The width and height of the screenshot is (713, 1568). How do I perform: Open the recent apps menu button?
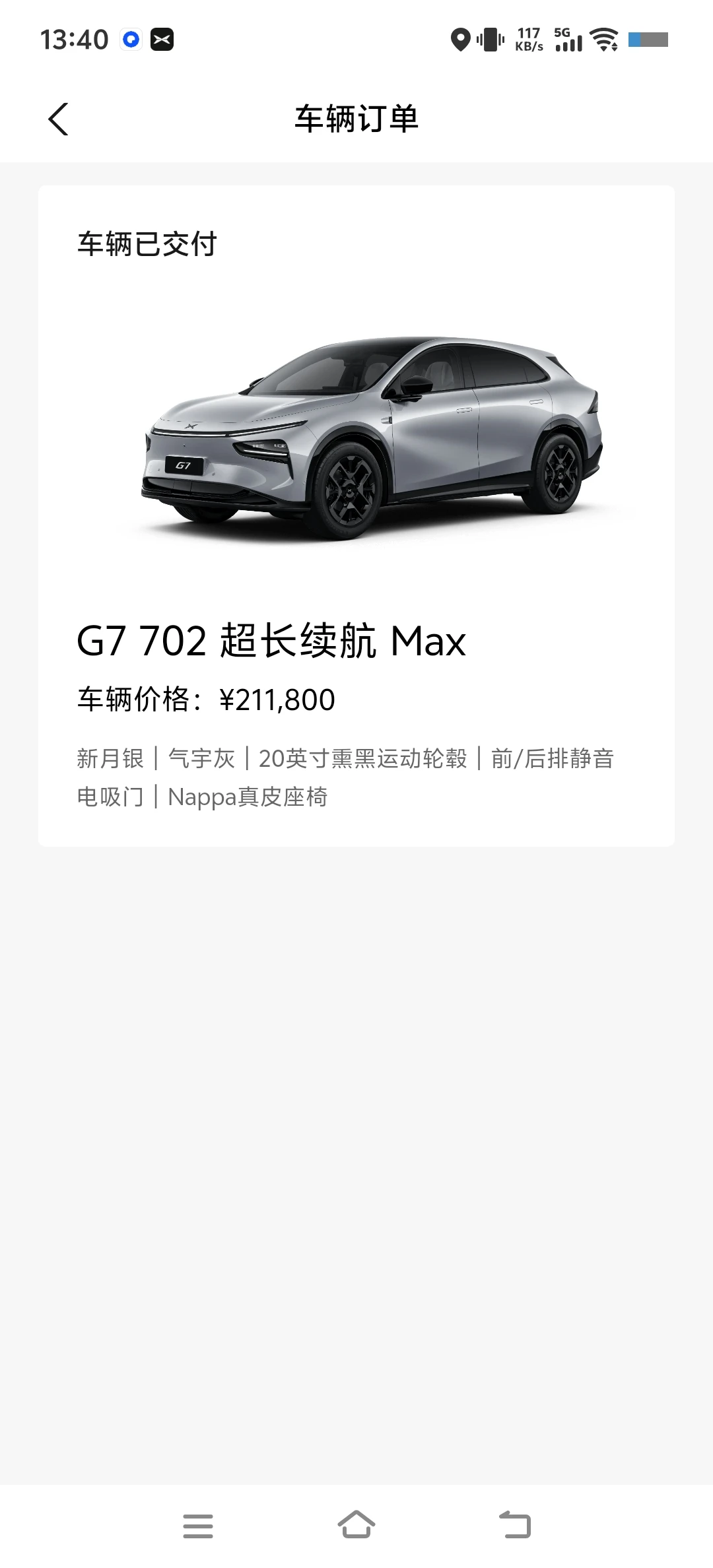pyautogui.click(x=198, y=1526)
